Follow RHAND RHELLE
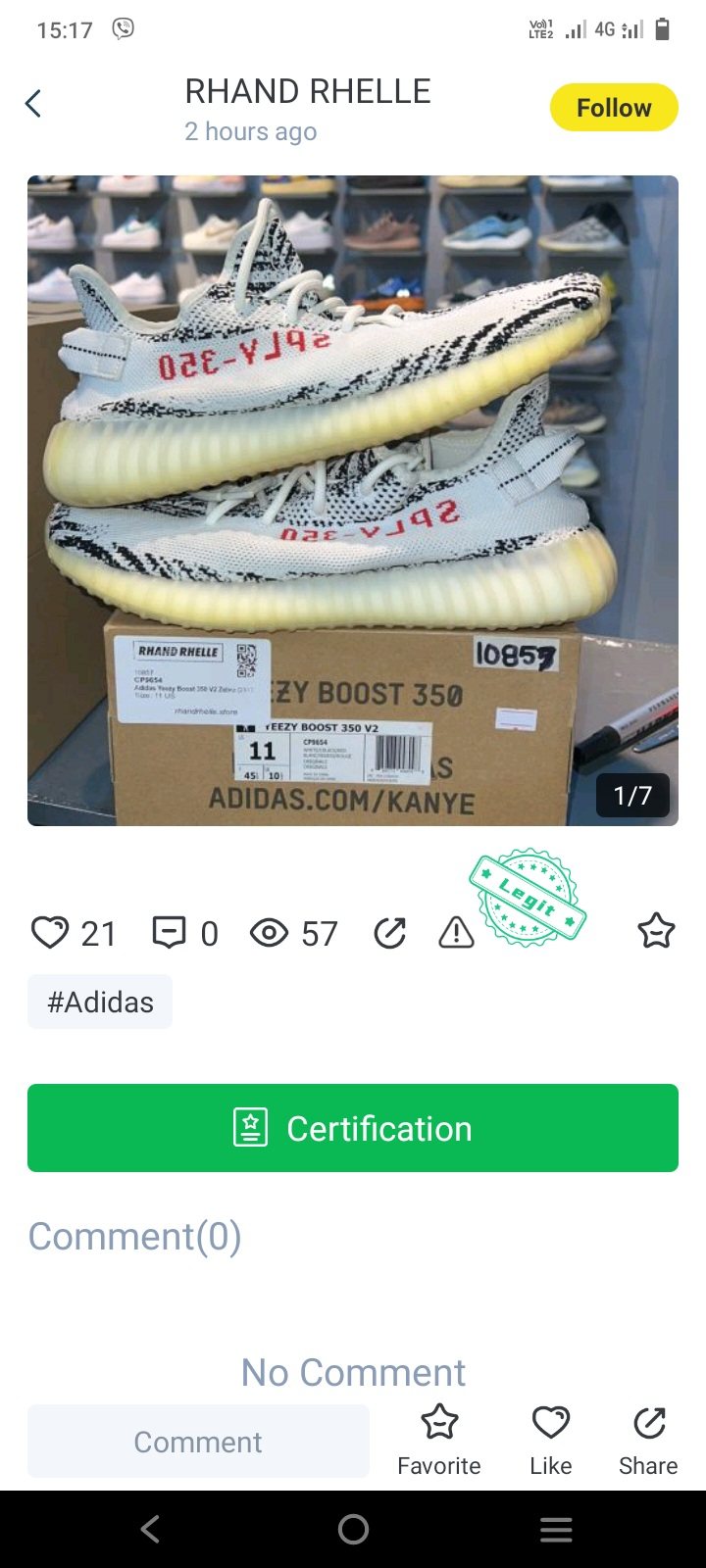 point(614,108)
